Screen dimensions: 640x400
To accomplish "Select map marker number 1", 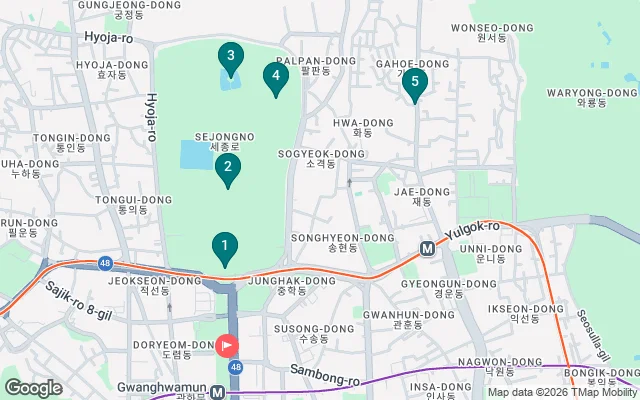I will click(225, 246).
